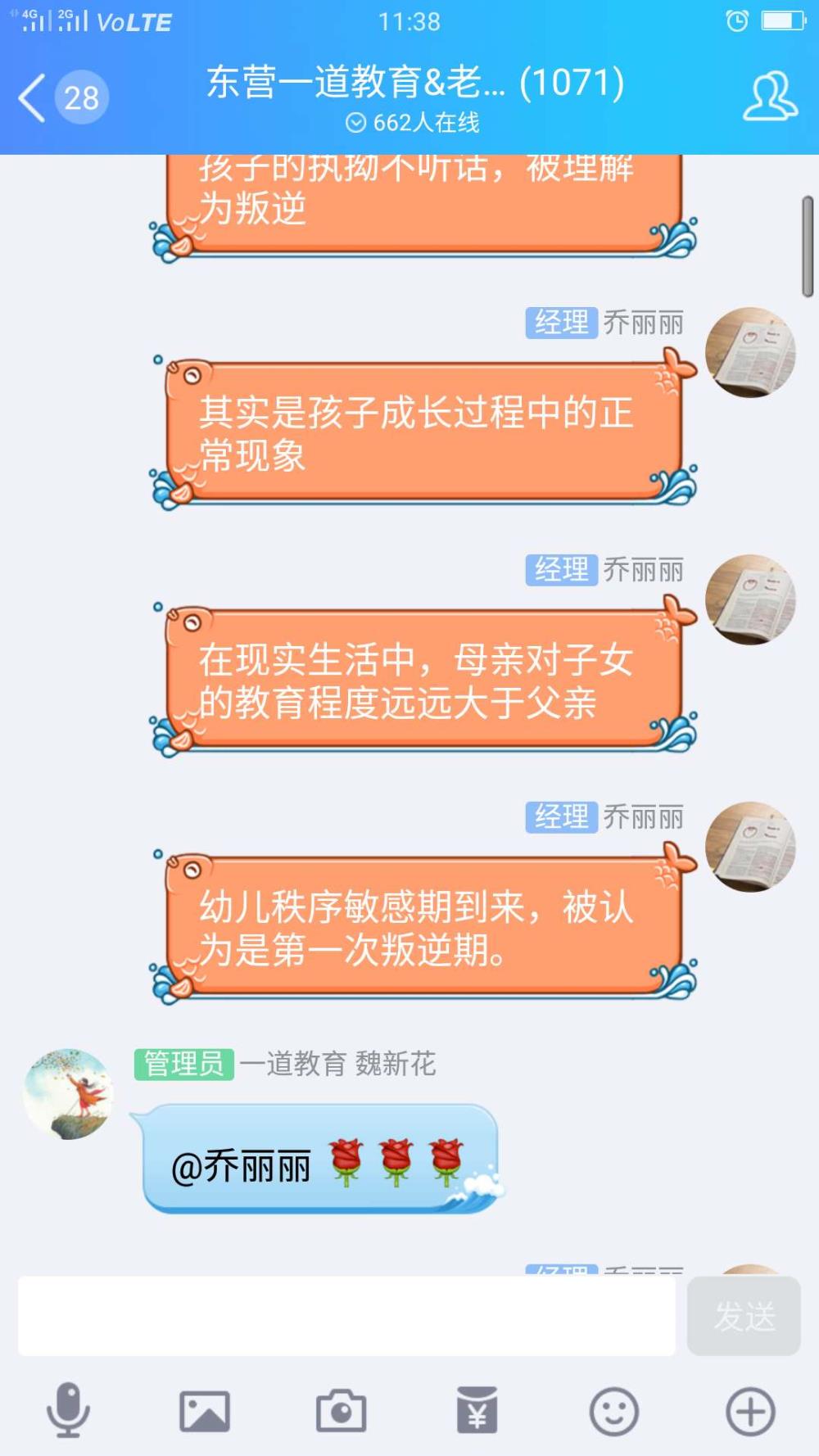
Task: Tap the 发送 send button
Action: coord(744,1316)
